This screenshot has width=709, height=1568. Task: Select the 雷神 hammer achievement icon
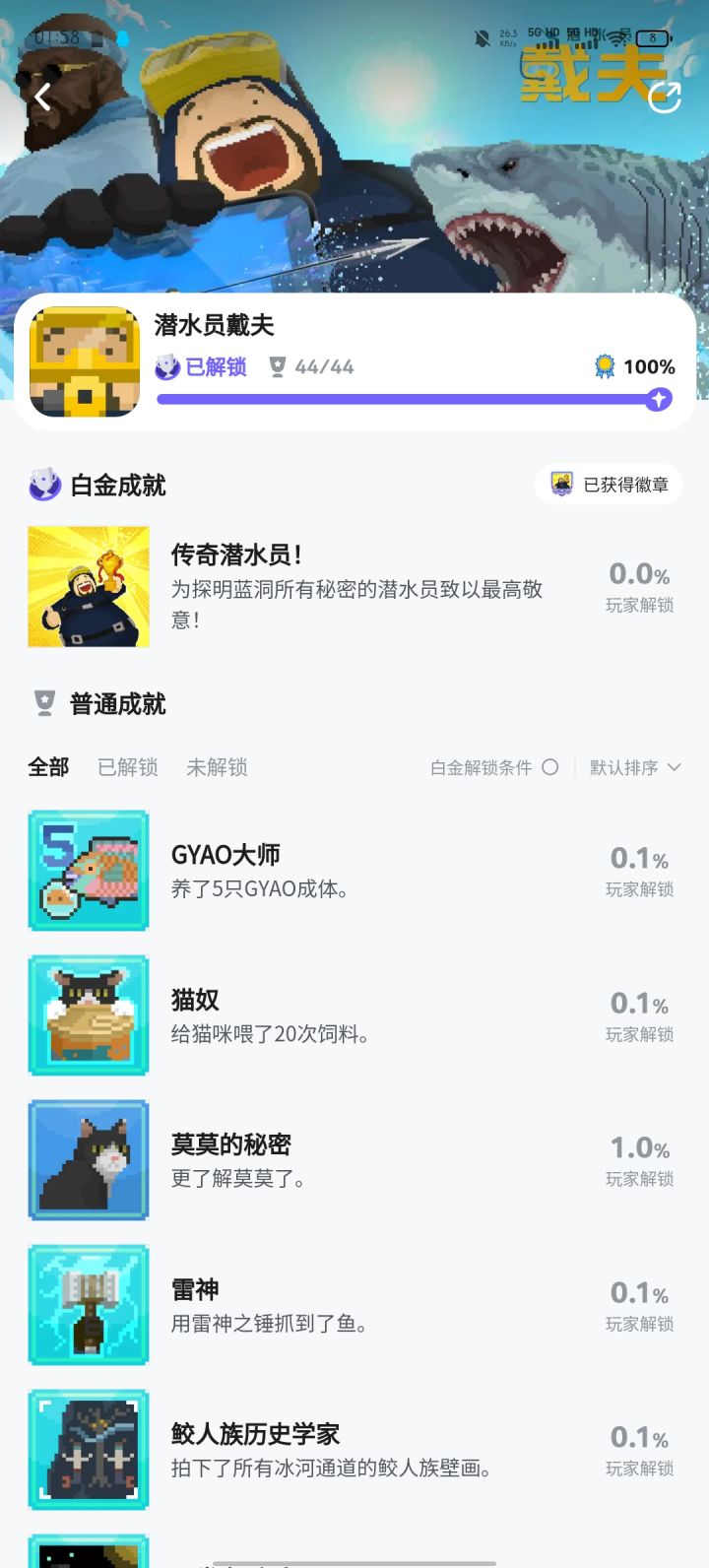click(x=88, y=1304)
